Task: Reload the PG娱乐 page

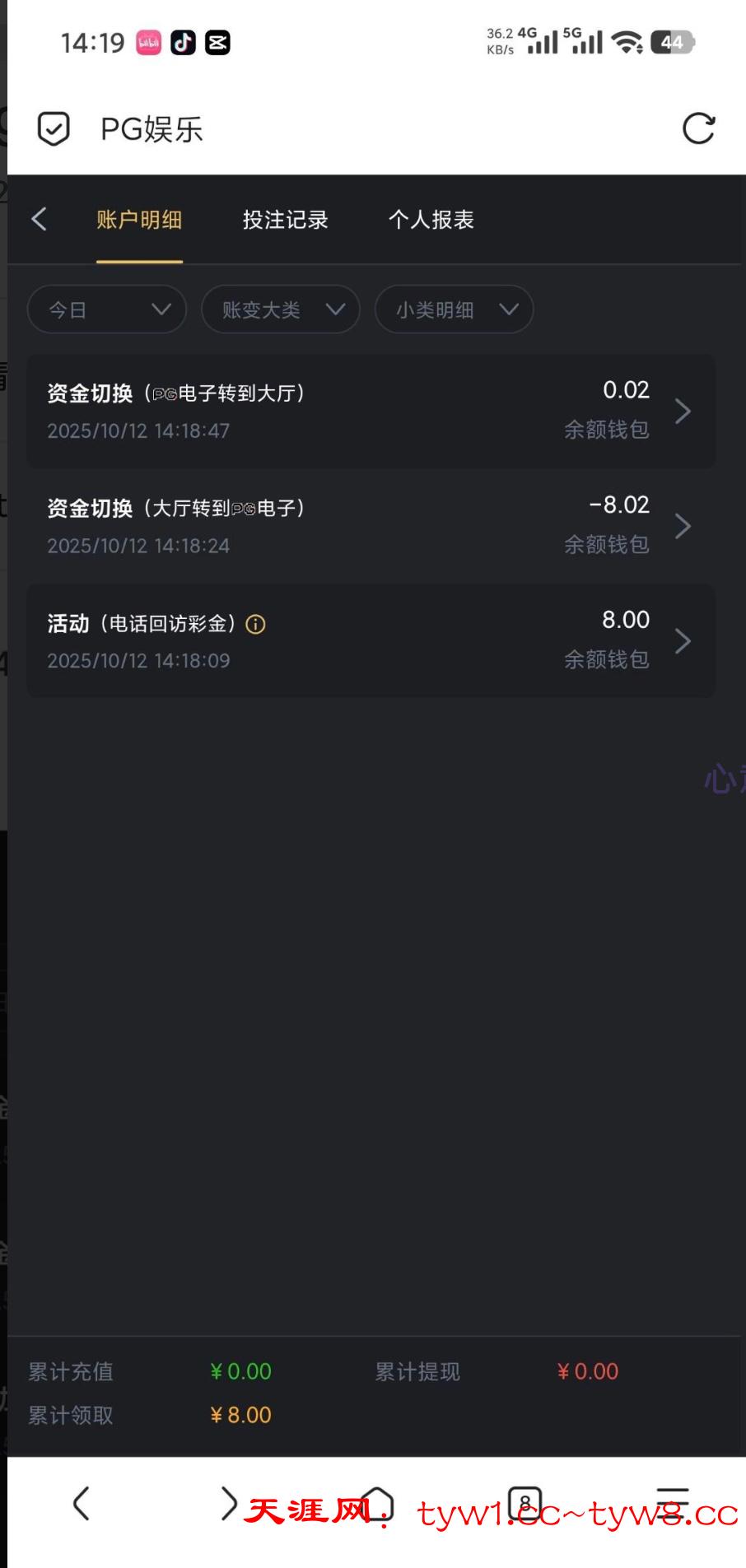Action: 698,128
